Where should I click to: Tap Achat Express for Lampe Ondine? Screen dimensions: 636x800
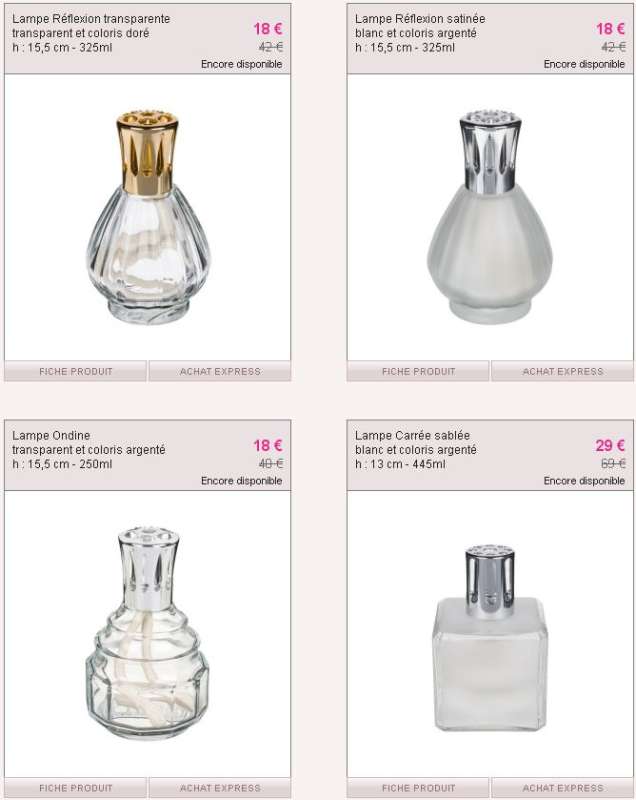[x=220, y=788]
